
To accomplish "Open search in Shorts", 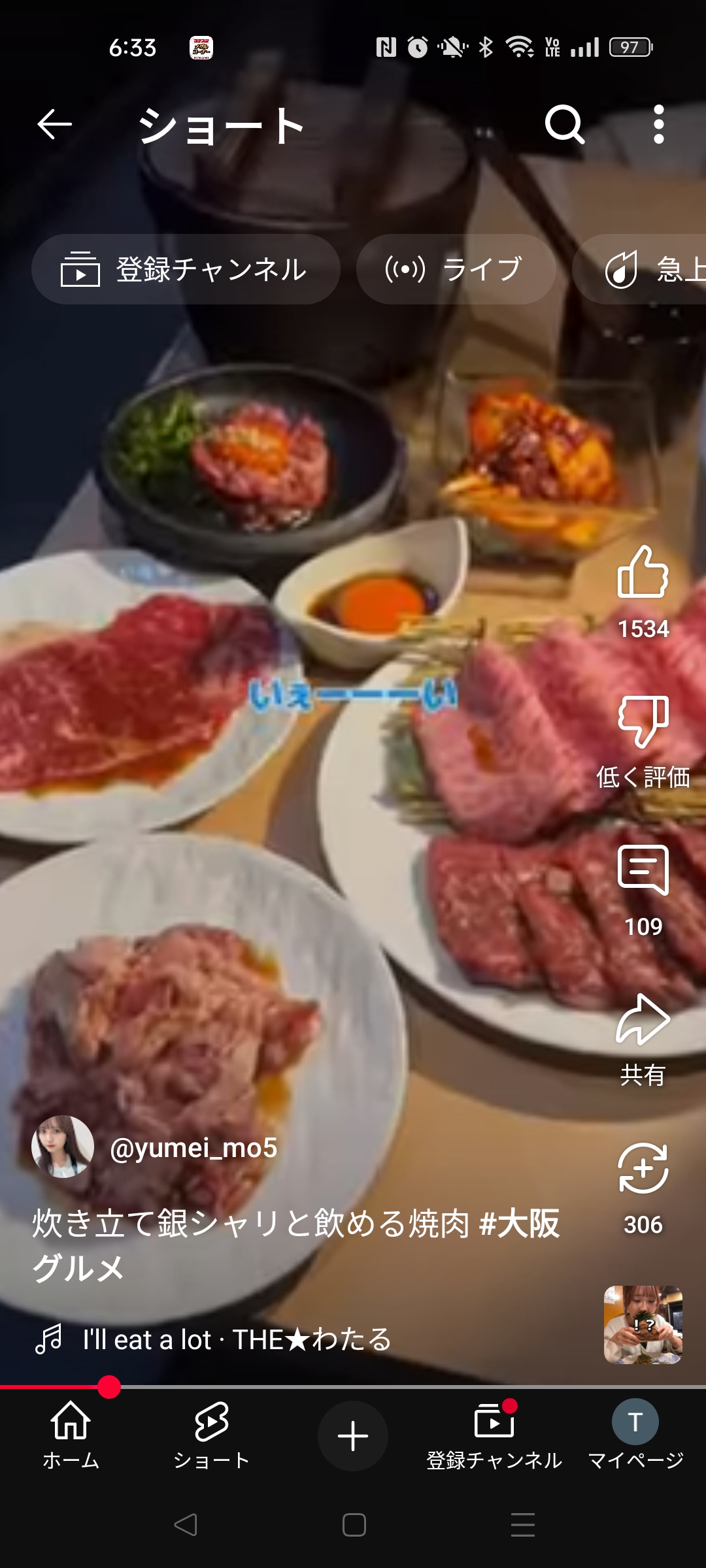I will pyautogui.click(x=564, y=124).
